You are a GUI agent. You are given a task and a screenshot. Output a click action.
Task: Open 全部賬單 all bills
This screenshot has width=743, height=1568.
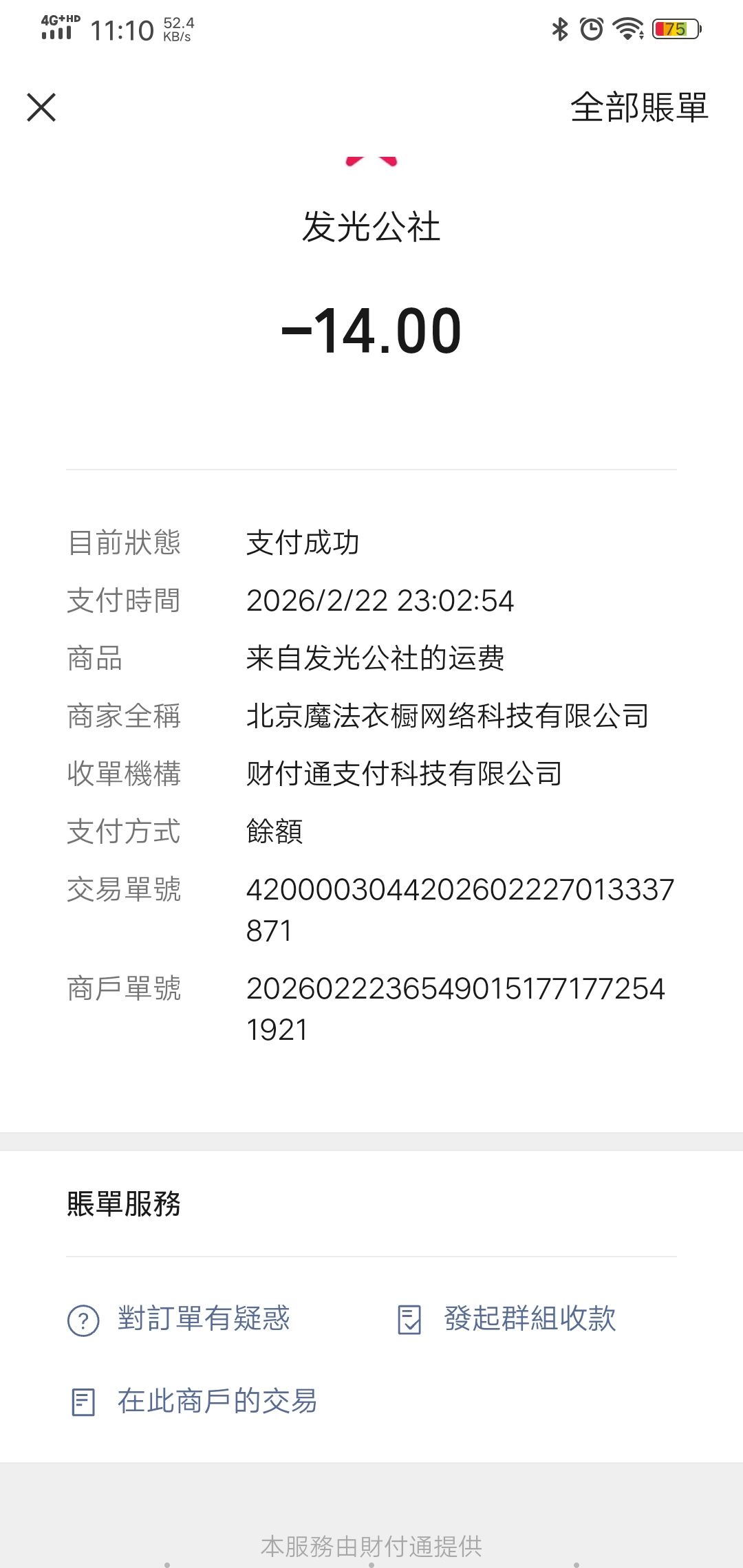click(x=638, y=108)
